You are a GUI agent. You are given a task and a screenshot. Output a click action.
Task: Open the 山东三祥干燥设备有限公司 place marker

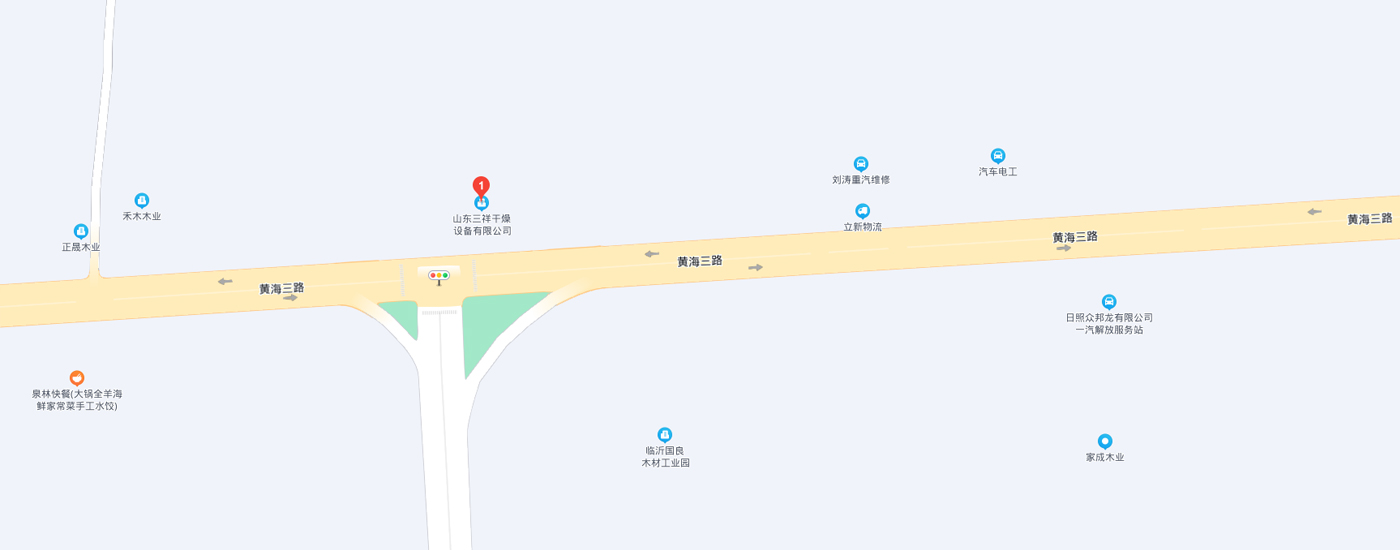pos(481,204)
